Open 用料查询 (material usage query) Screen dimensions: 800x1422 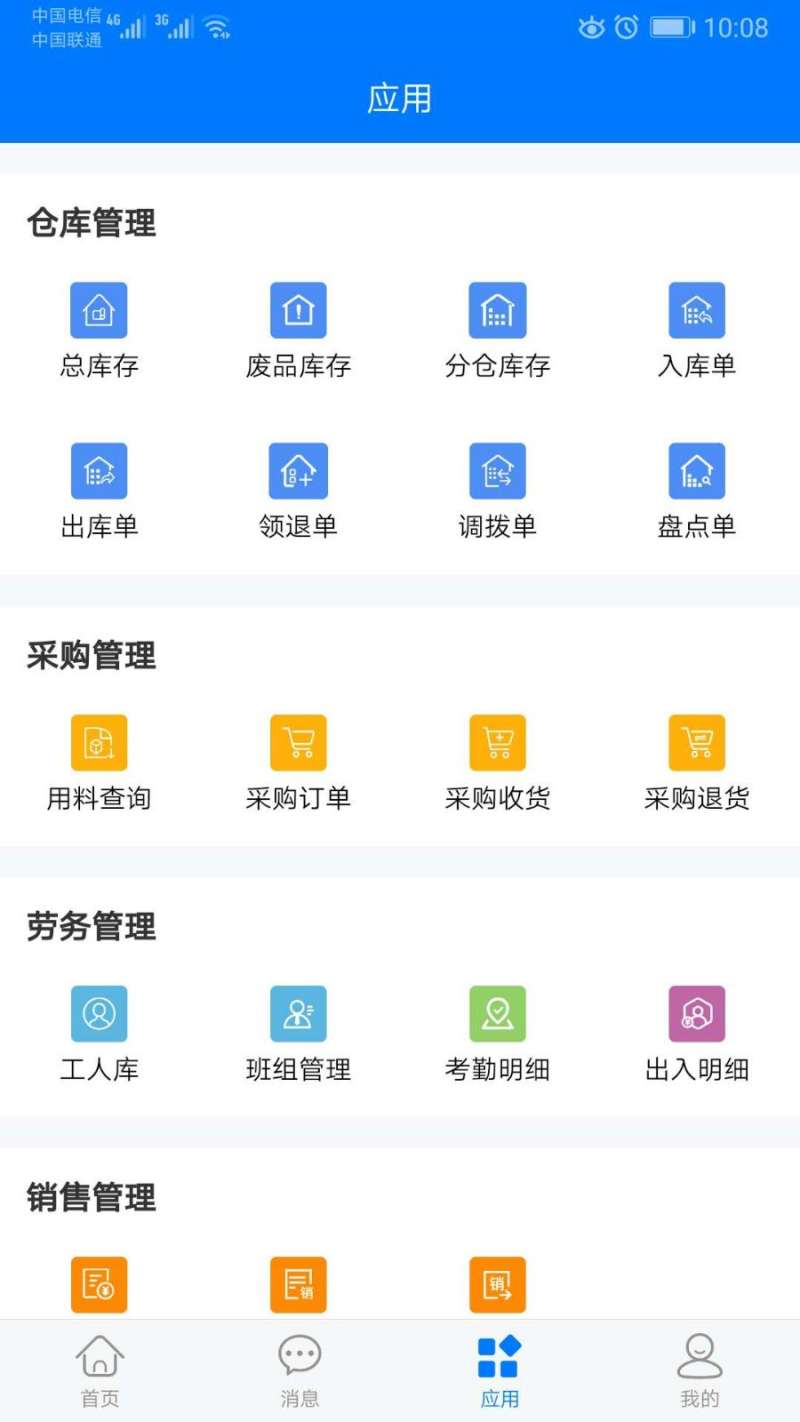click(x=98, y=741)
